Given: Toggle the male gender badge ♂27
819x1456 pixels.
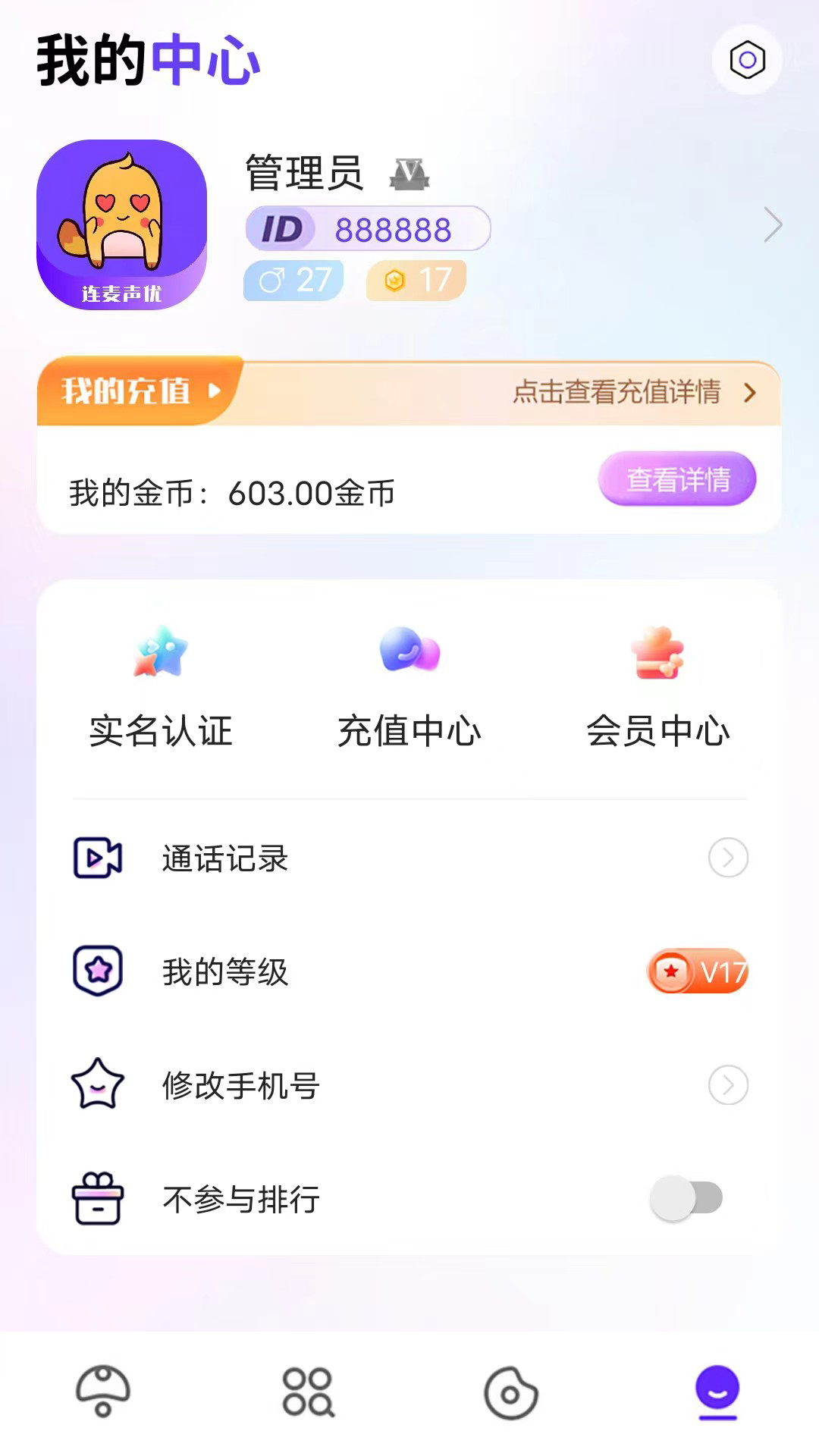Looking at the screenshot, I should pyautogui.click(x=293, y=280).
